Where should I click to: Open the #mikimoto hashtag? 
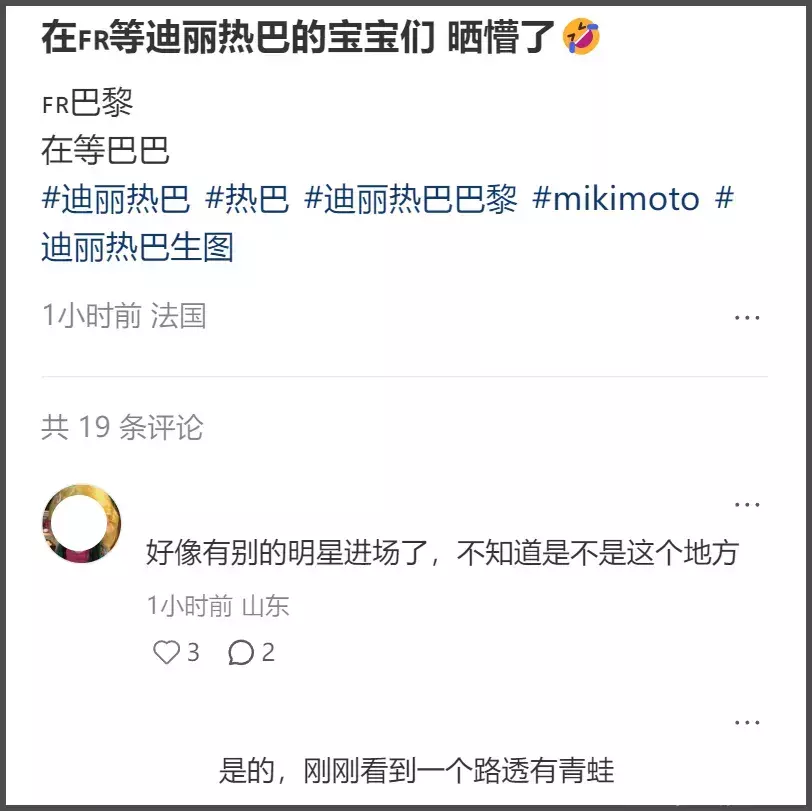(x=615, y=199)
